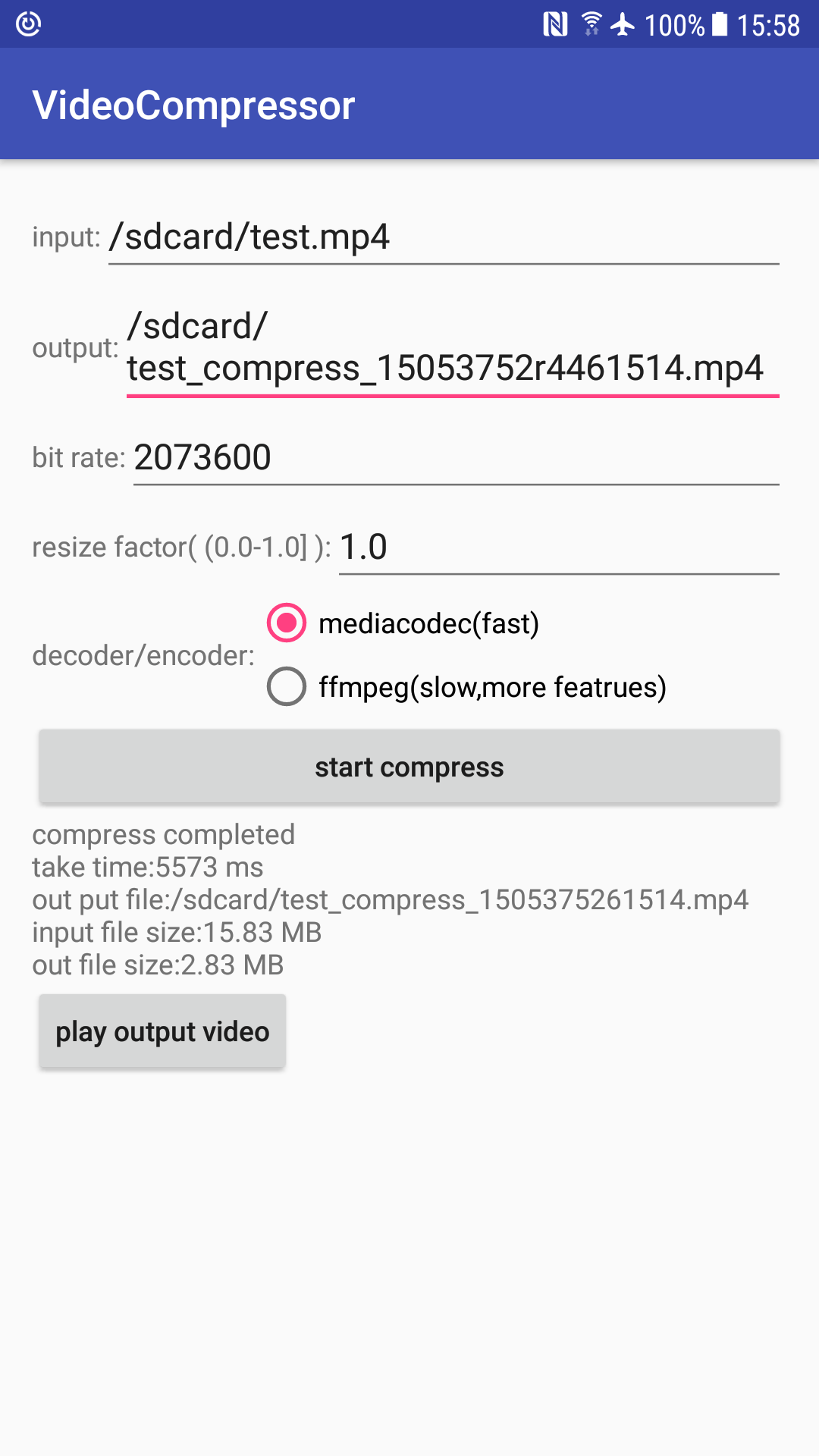Tap the compress completed status message
The width and height of the screenshot is (819, 1456).
pyautogui.click(x=163, y=834)
